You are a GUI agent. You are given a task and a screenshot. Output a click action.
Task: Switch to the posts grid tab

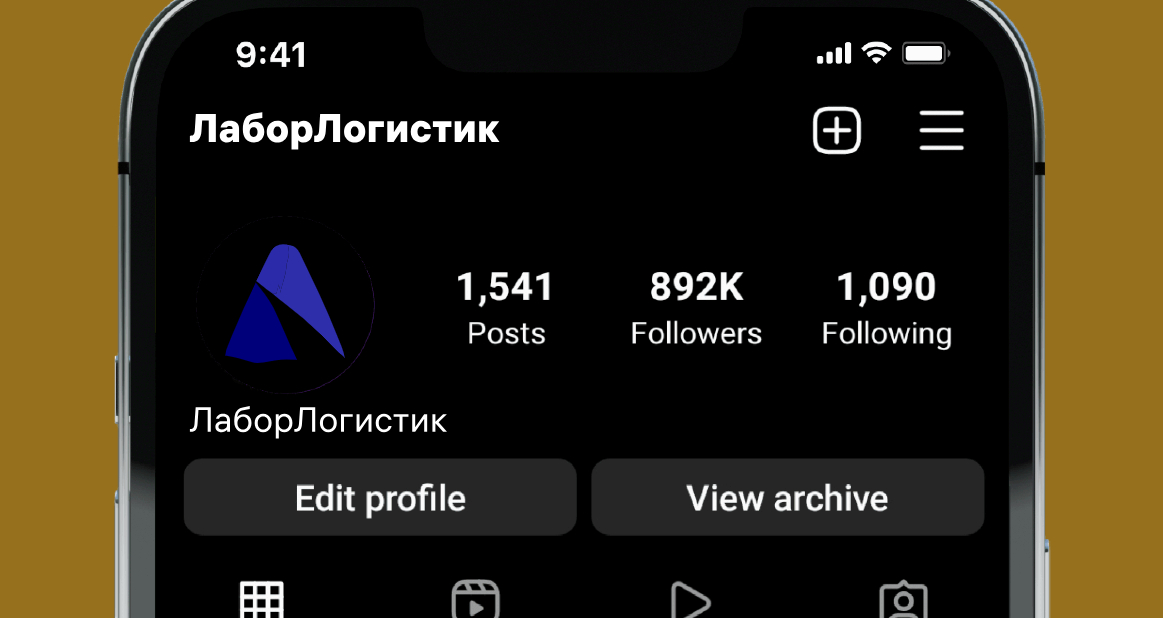pos(262,600)
